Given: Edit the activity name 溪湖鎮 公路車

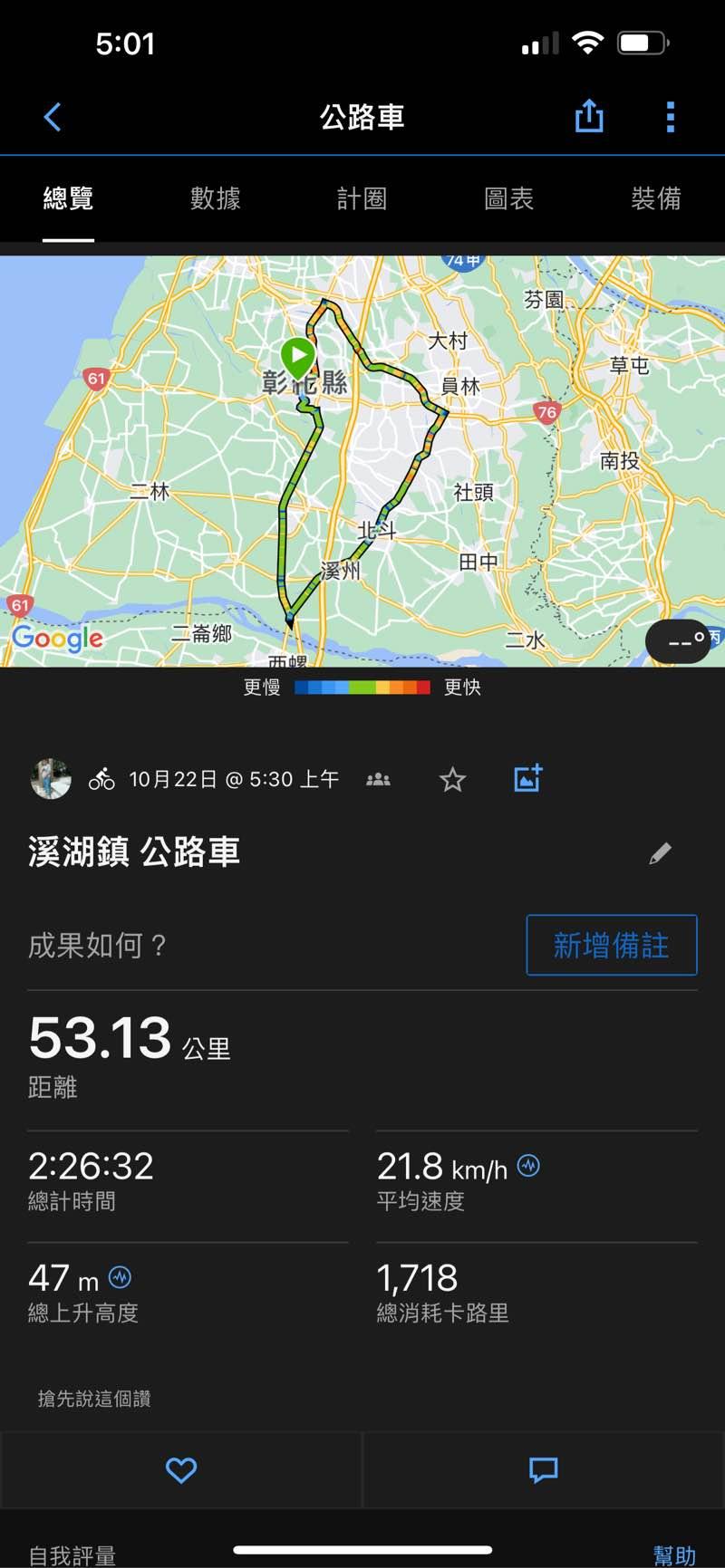Looking at the screenshot, I should [661, 852].
